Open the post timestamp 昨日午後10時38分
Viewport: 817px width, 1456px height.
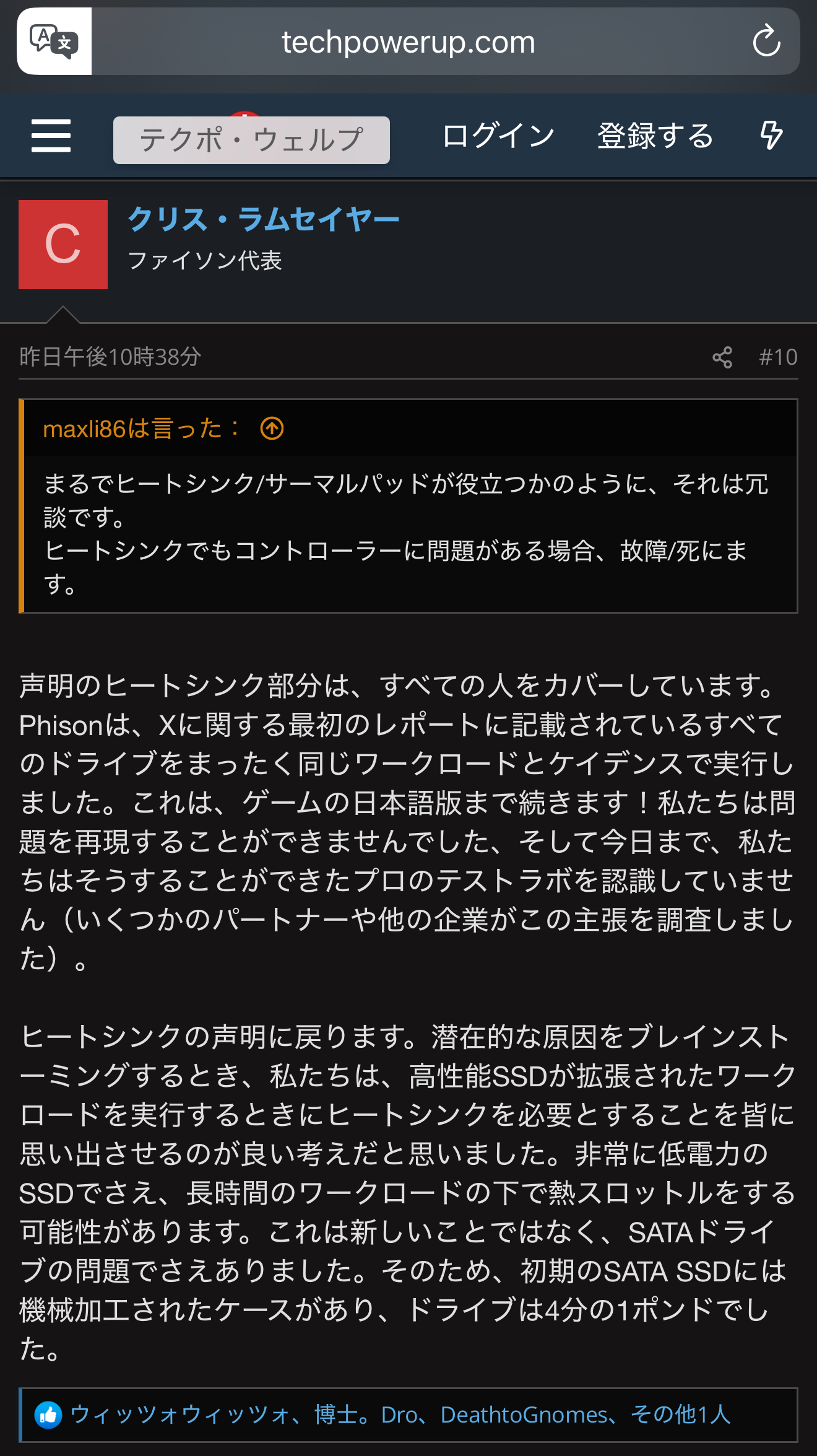tap(110, 357)
